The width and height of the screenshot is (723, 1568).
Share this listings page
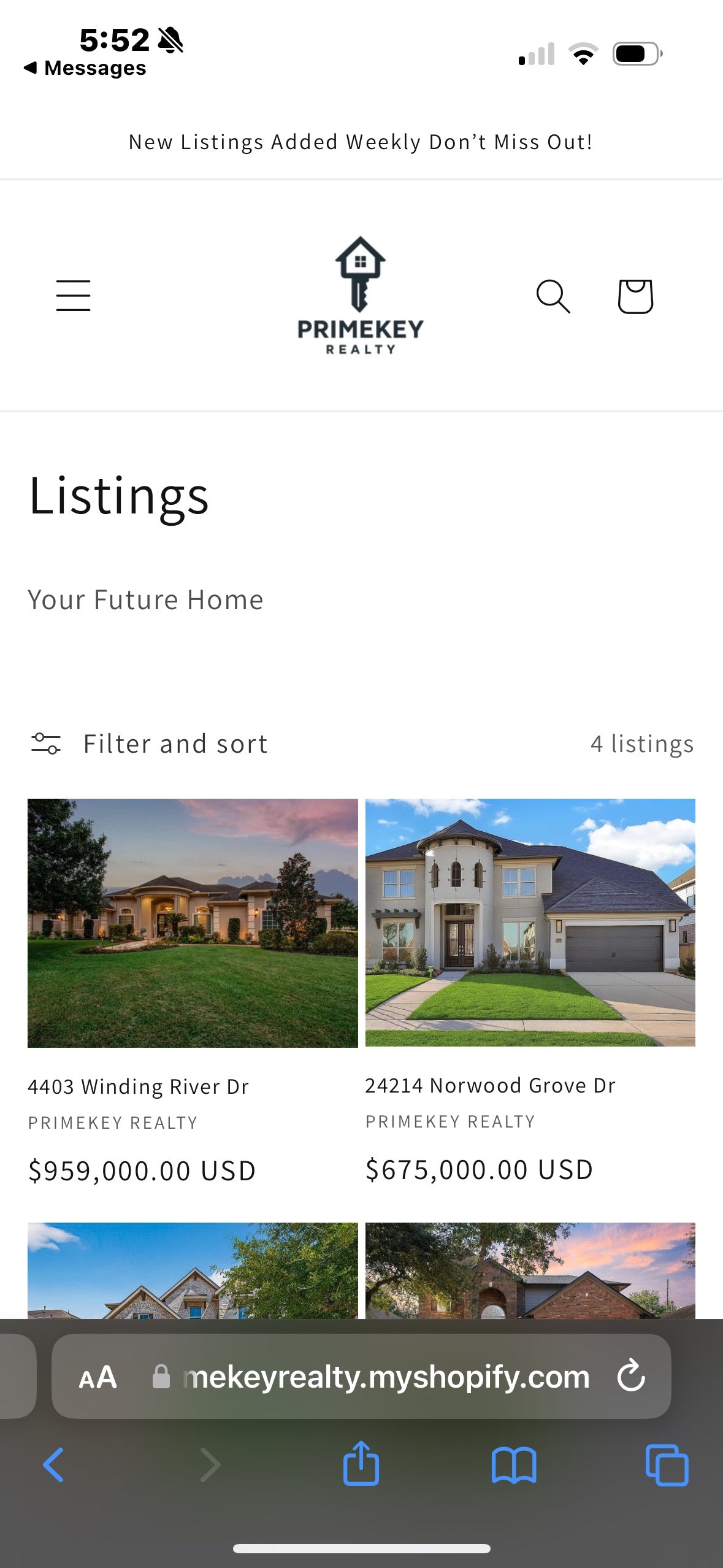point(361,1464)
